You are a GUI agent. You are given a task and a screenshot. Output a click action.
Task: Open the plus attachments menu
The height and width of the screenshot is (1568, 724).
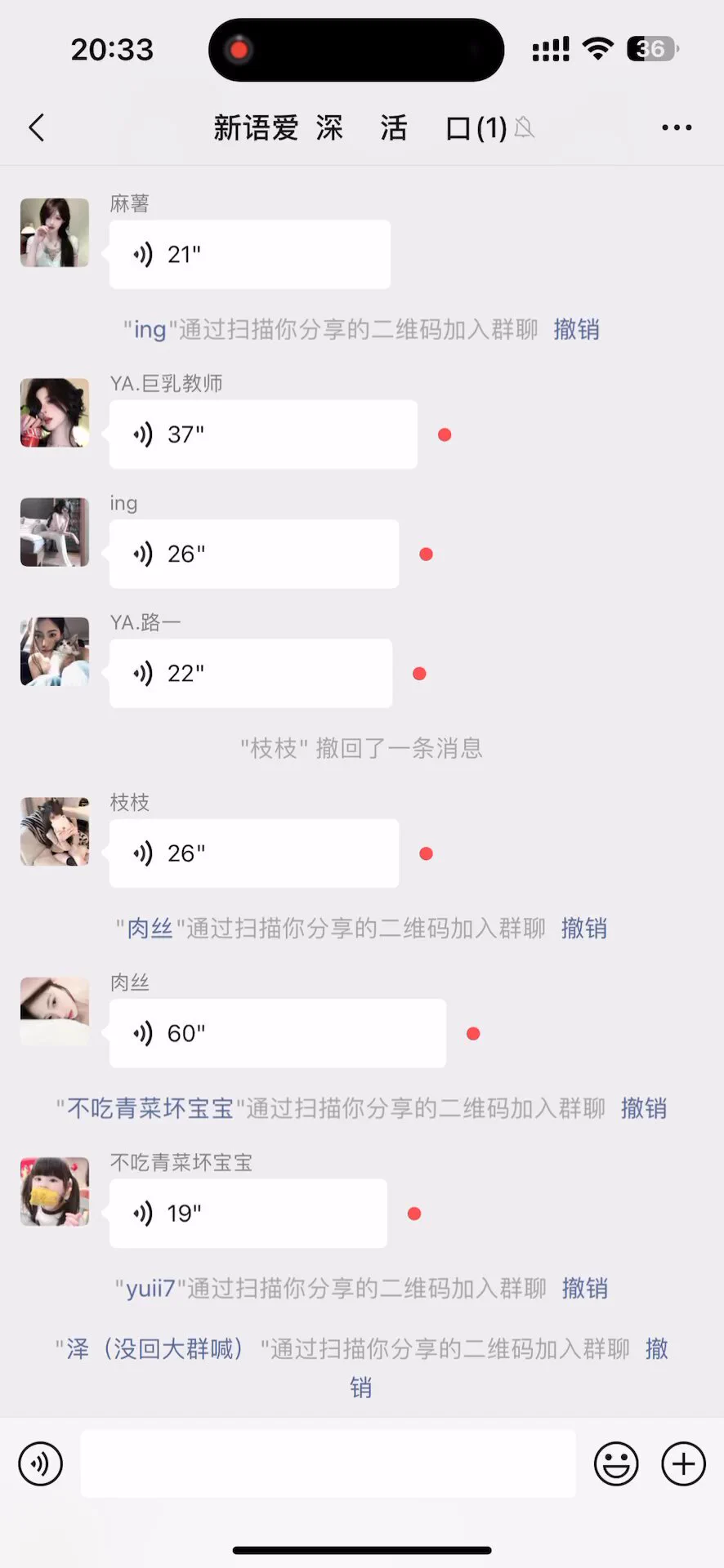[683, 1463]
